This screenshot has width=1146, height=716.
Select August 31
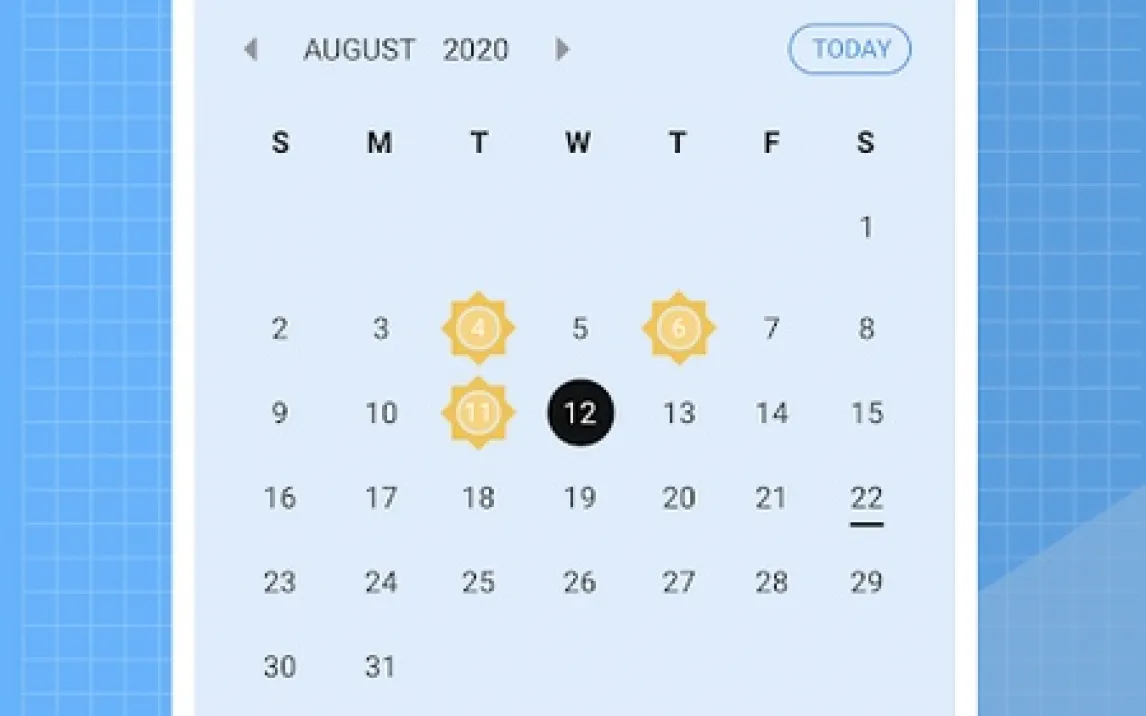click(x=380, y=667)
